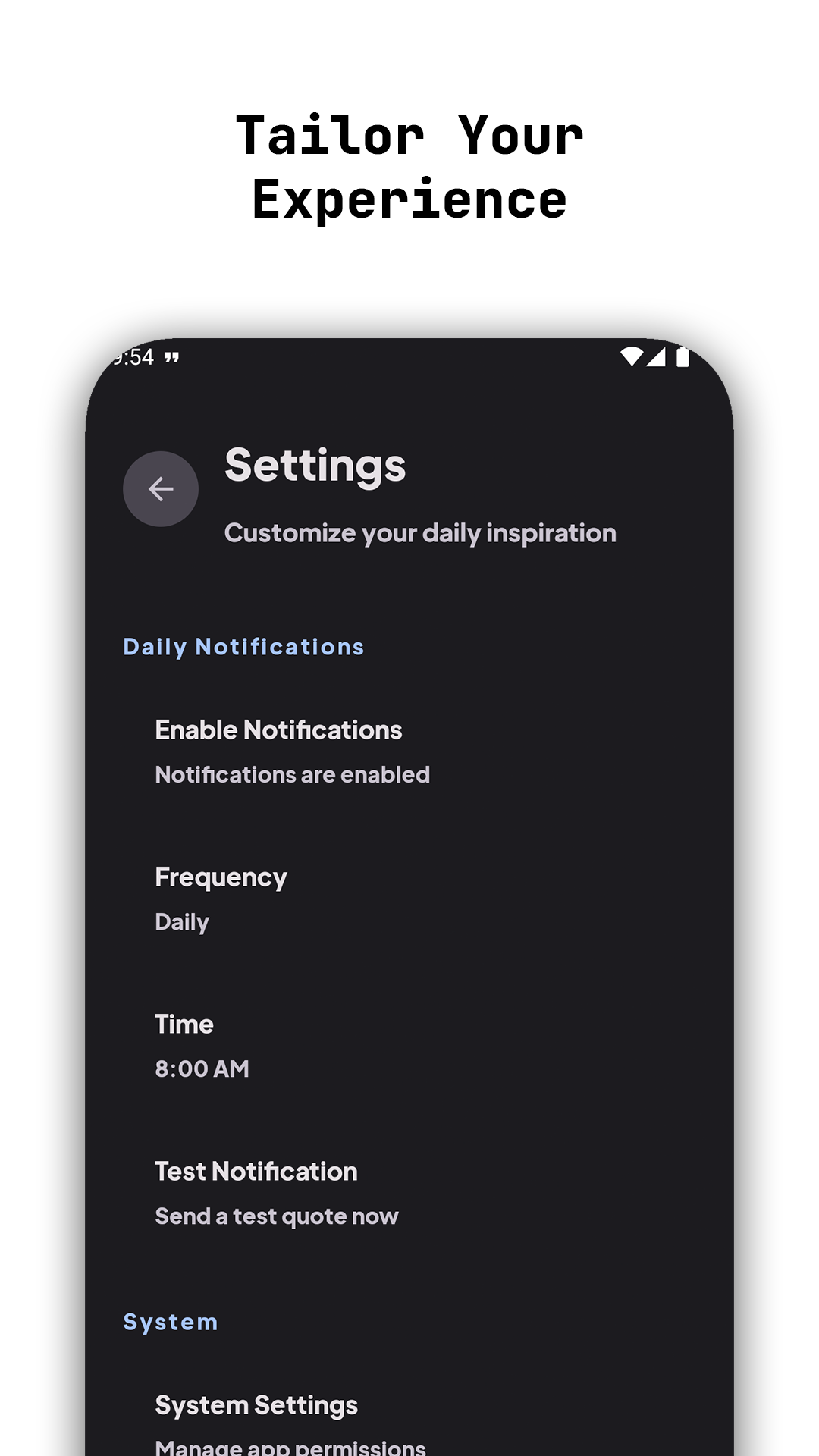819x1456 pixels.
Task: Select the System section header
Action: point(171,1321)
